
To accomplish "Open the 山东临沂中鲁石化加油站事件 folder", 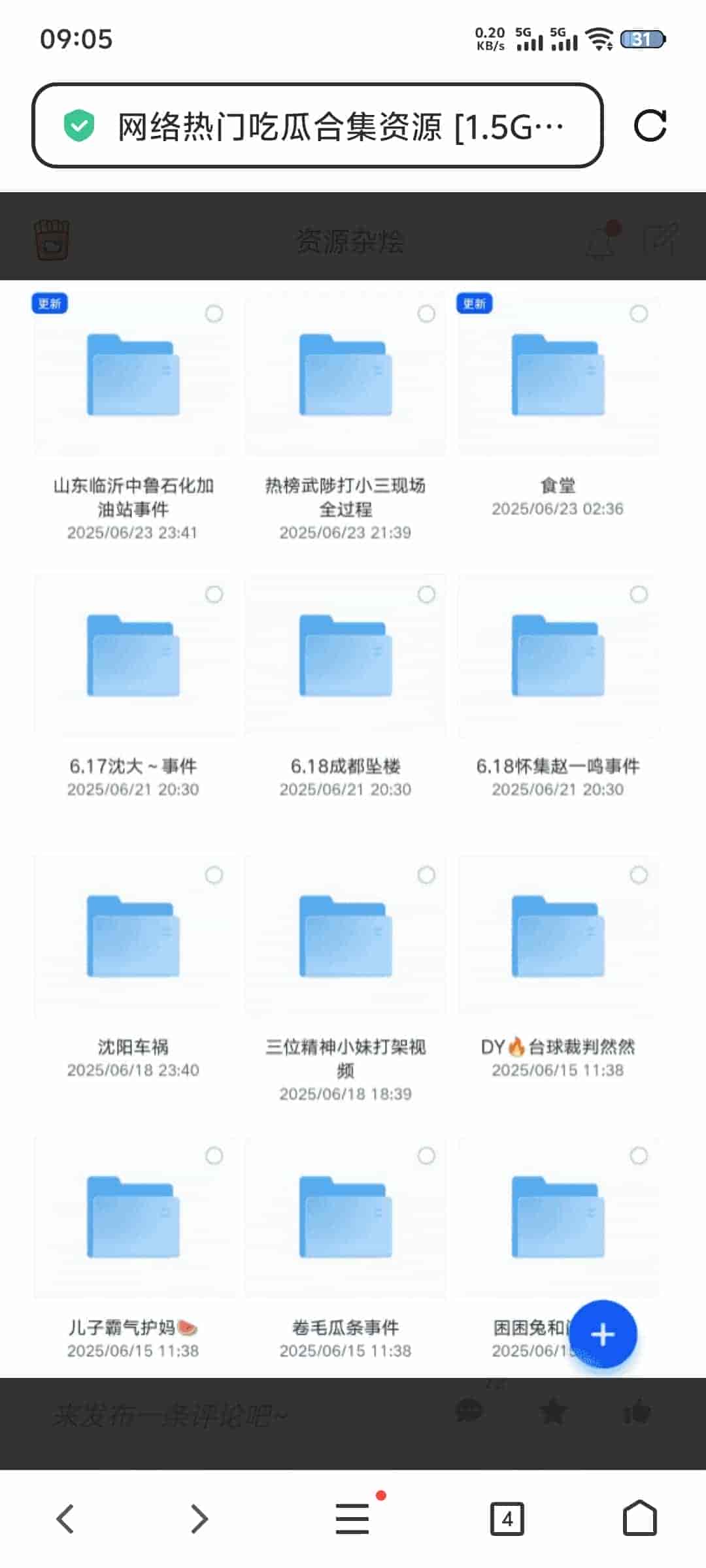I will 133,377.
